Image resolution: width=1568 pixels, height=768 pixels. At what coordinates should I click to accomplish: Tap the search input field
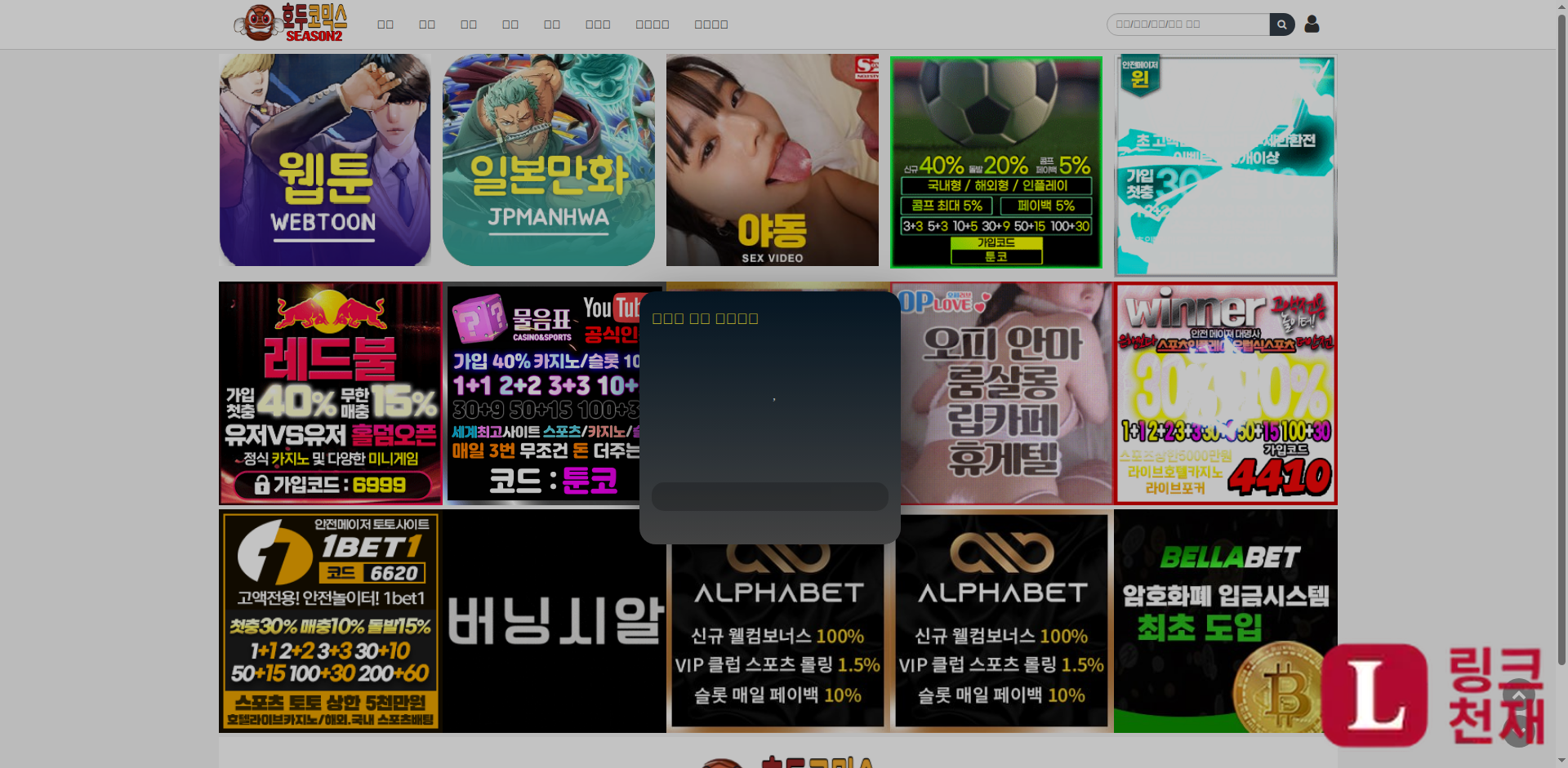[1188, 24]
